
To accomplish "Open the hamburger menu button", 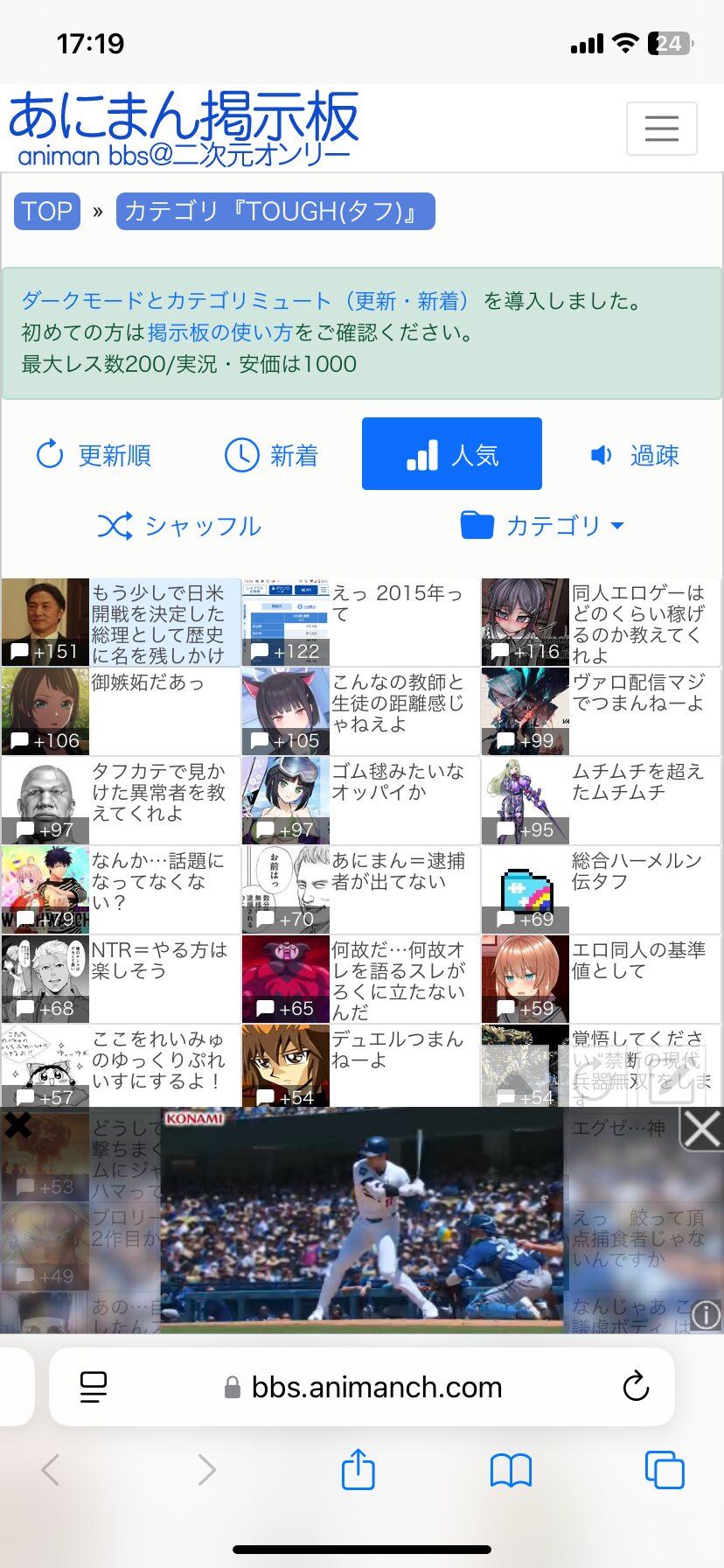I will 661,129.
